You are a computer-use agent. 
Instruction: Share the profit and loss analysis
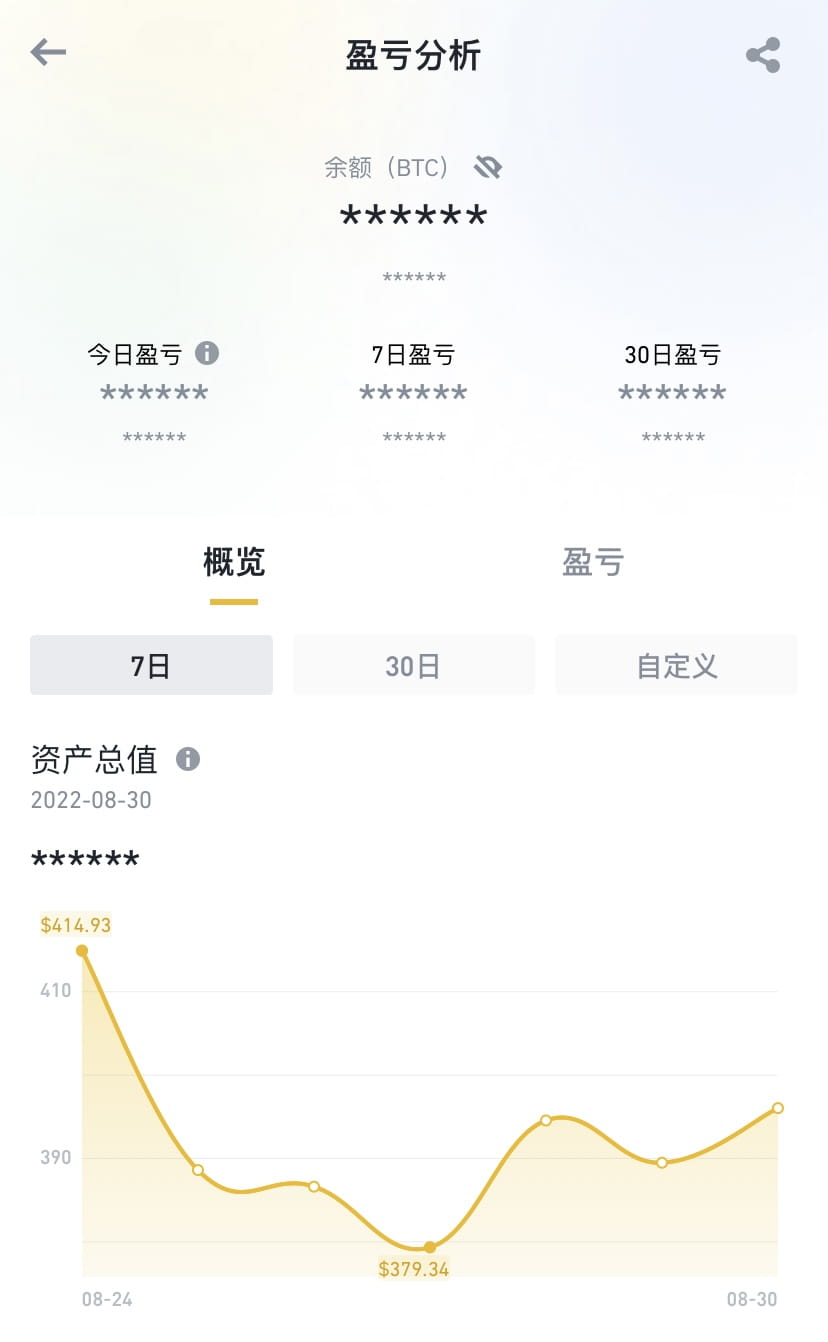pyautogui.click(x=763, y=55)
